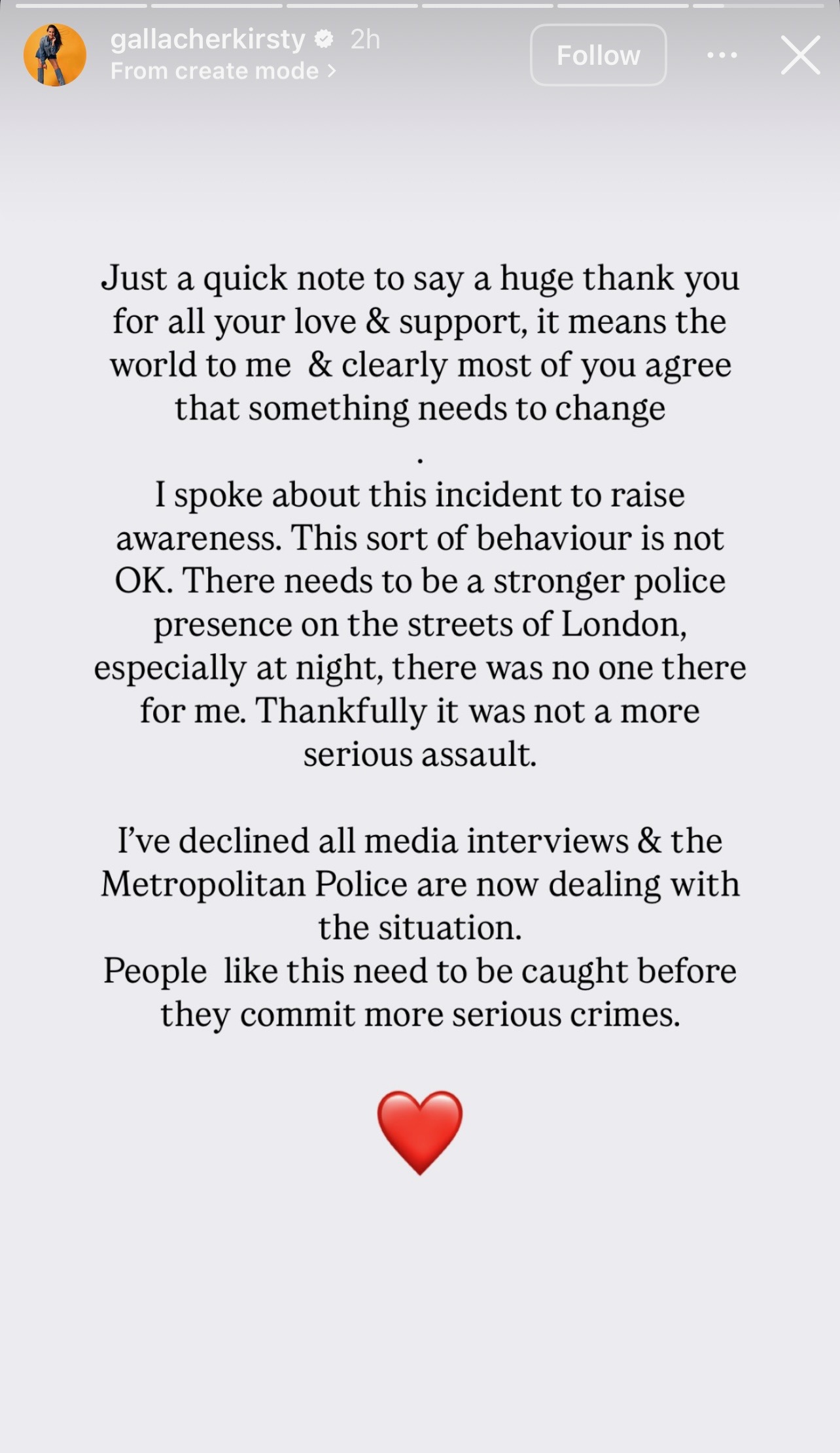Open story options via the ellipsis icon
Image resolution: width=840 pixels, height=1453 pixels.
(722, 55)
